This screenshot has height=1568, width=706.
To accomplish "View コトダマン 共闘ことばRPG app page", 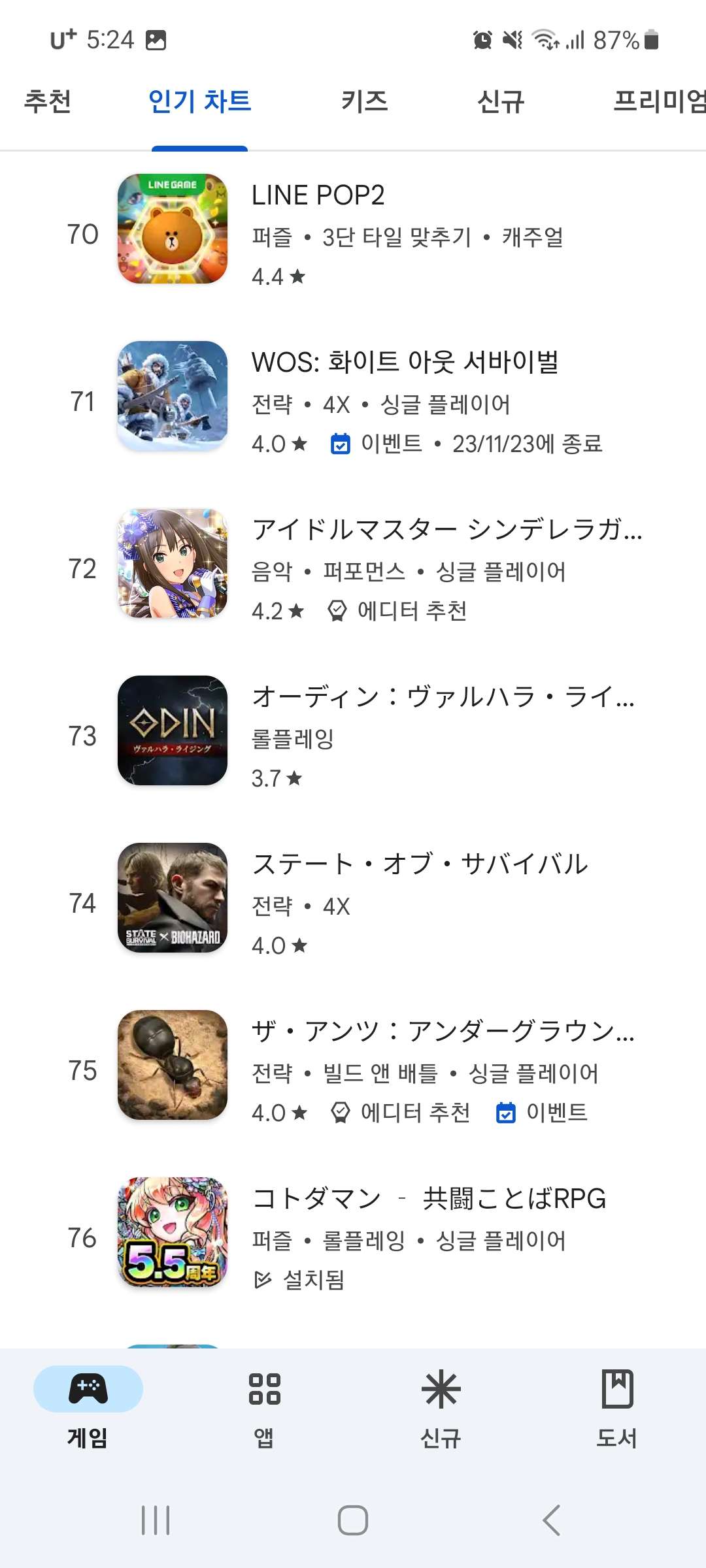I will coord(353,1233).
